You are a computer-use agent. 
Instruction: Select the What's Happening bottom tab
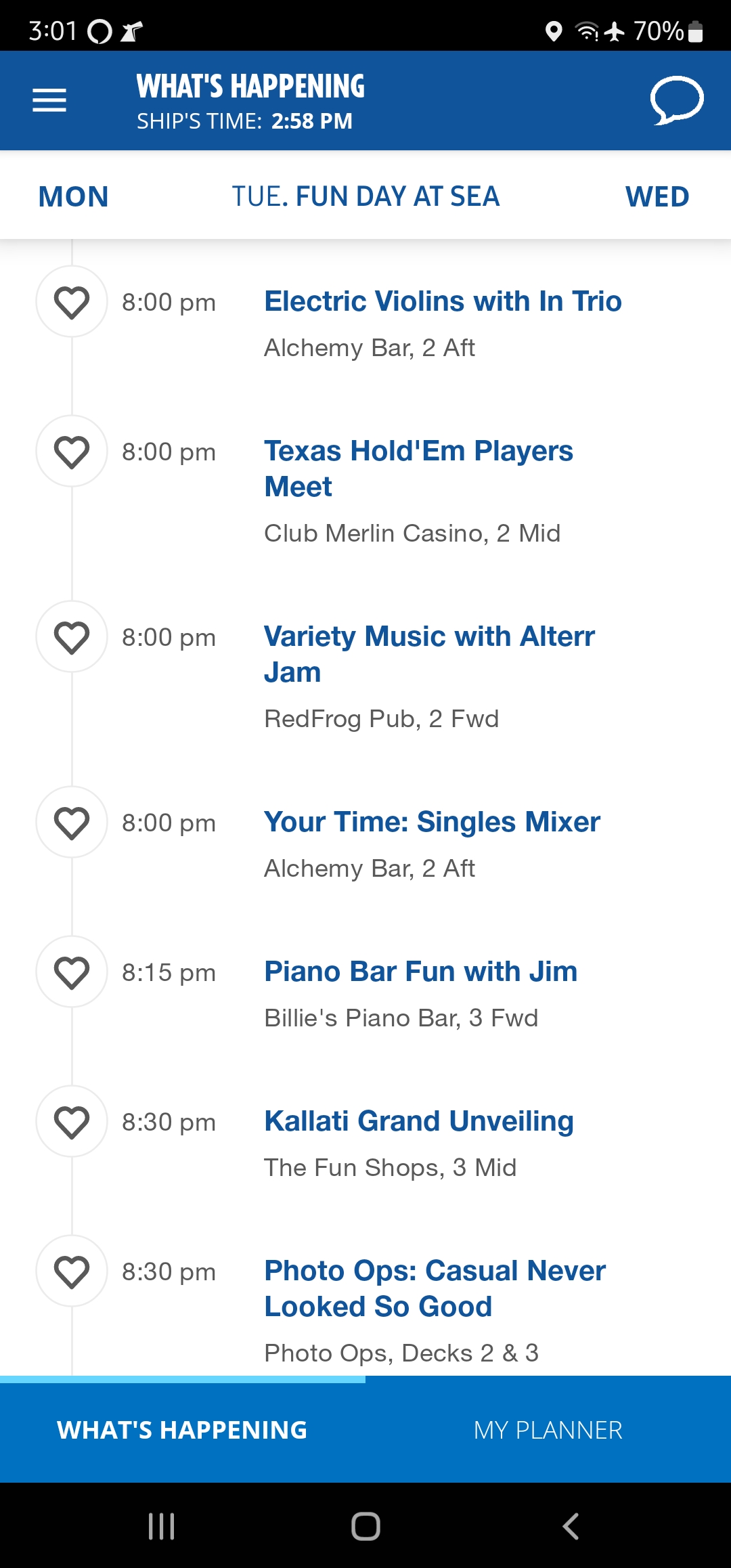click(x=183, y=1430)
